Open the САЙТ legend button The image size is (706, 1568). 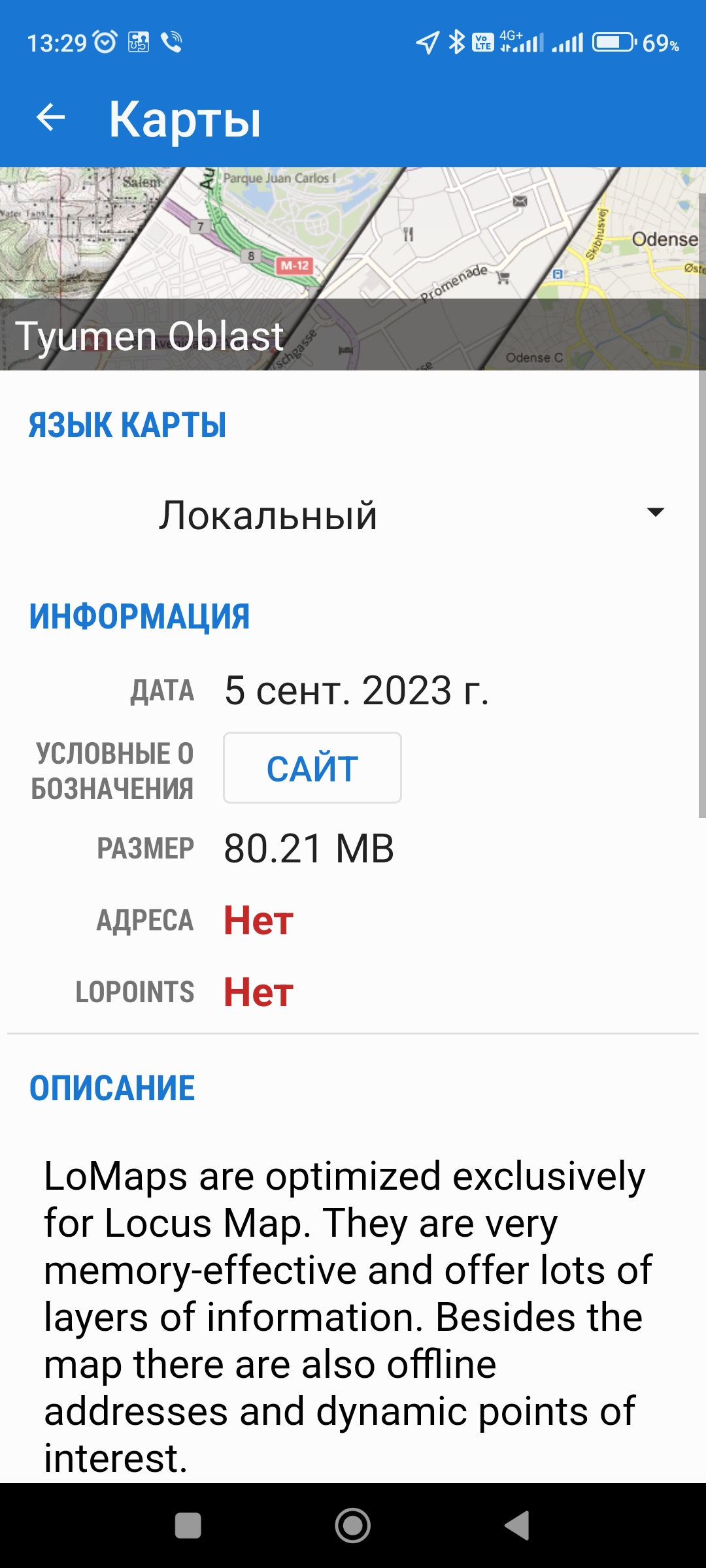tap(312, 768)
